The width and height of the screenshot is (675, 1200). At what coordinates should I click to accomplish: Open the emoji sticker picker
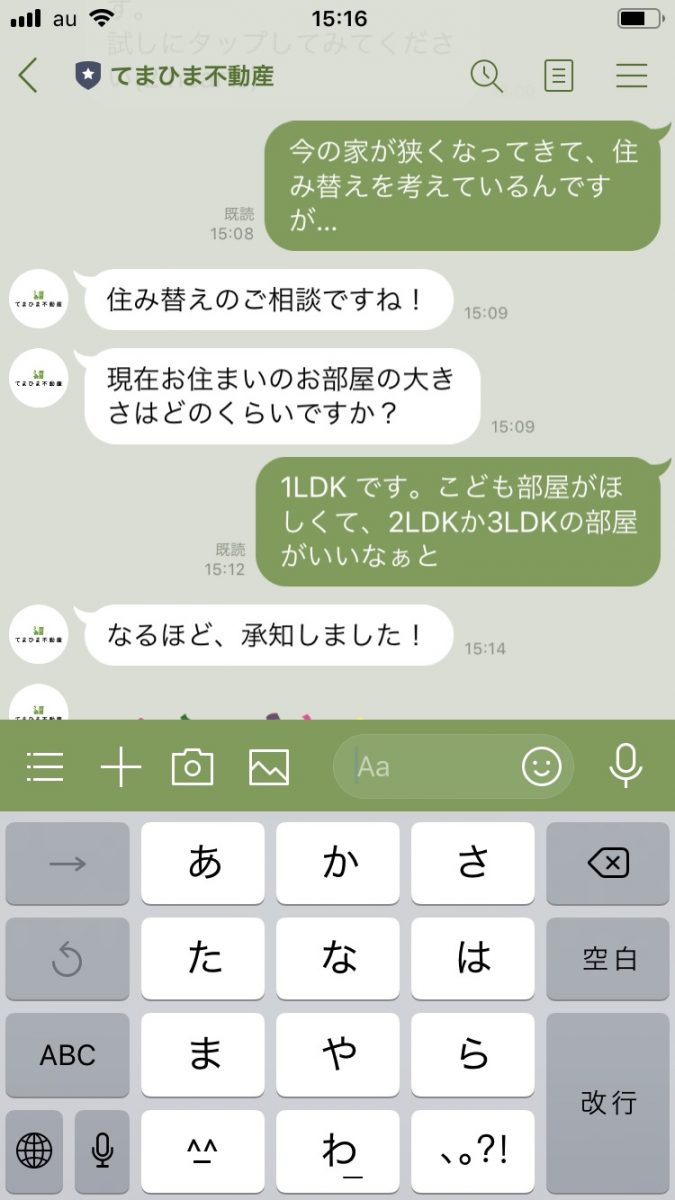pyautogui.click(x=542, y=767)
